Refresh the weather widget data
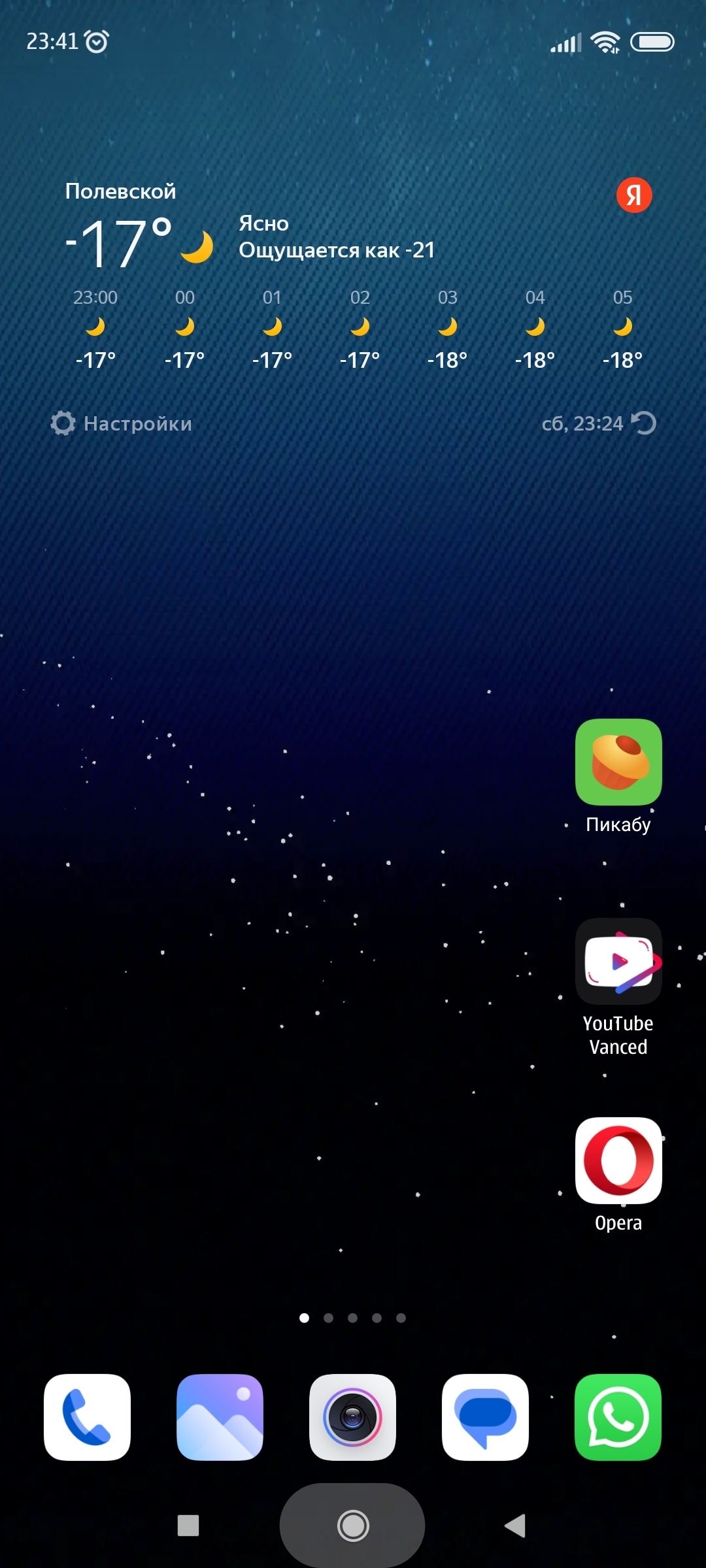Viewport: 706px width, 1568px height. point(644,423)
